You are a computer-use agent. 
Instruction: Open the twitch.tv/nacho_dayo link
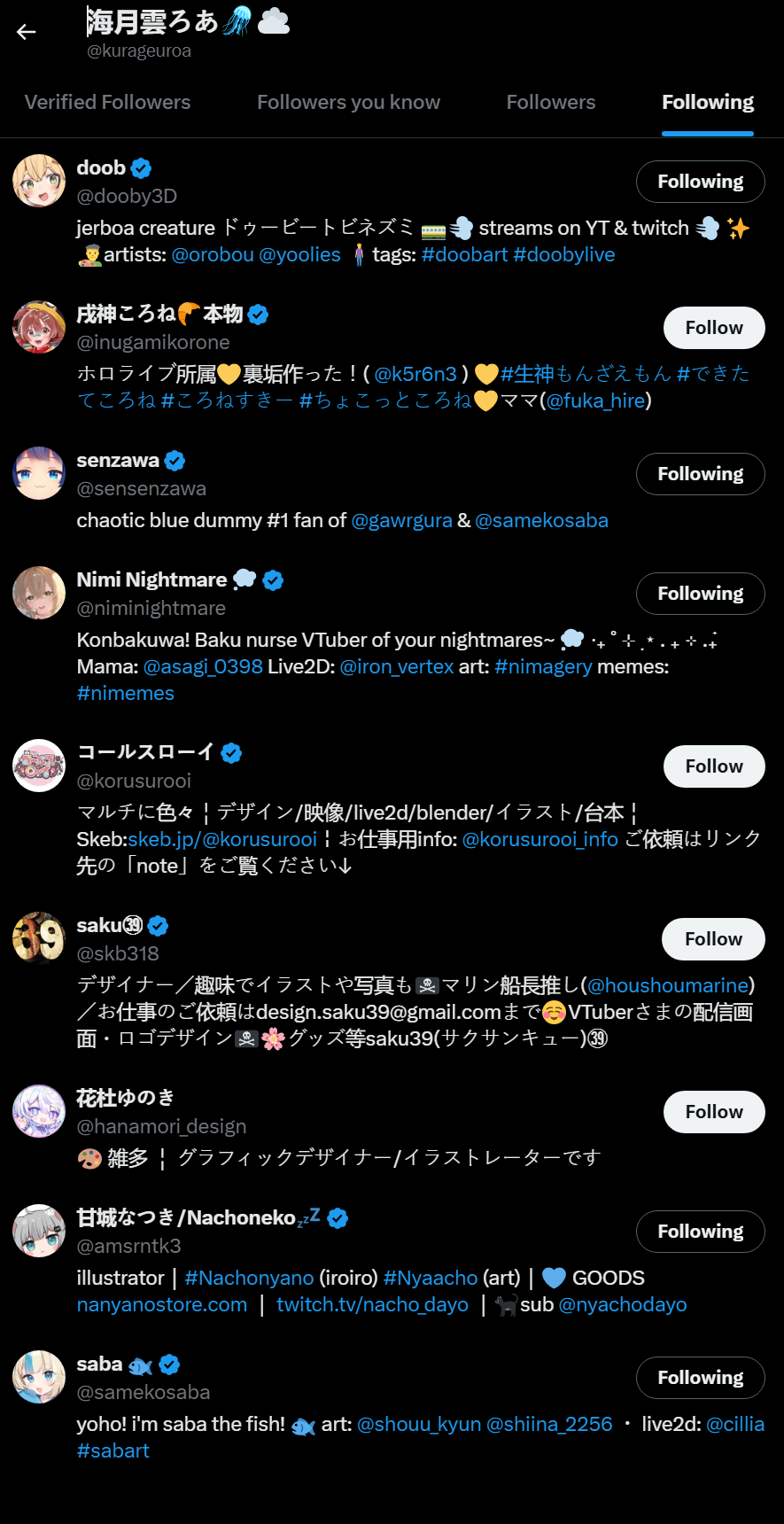pos(372,1304)
